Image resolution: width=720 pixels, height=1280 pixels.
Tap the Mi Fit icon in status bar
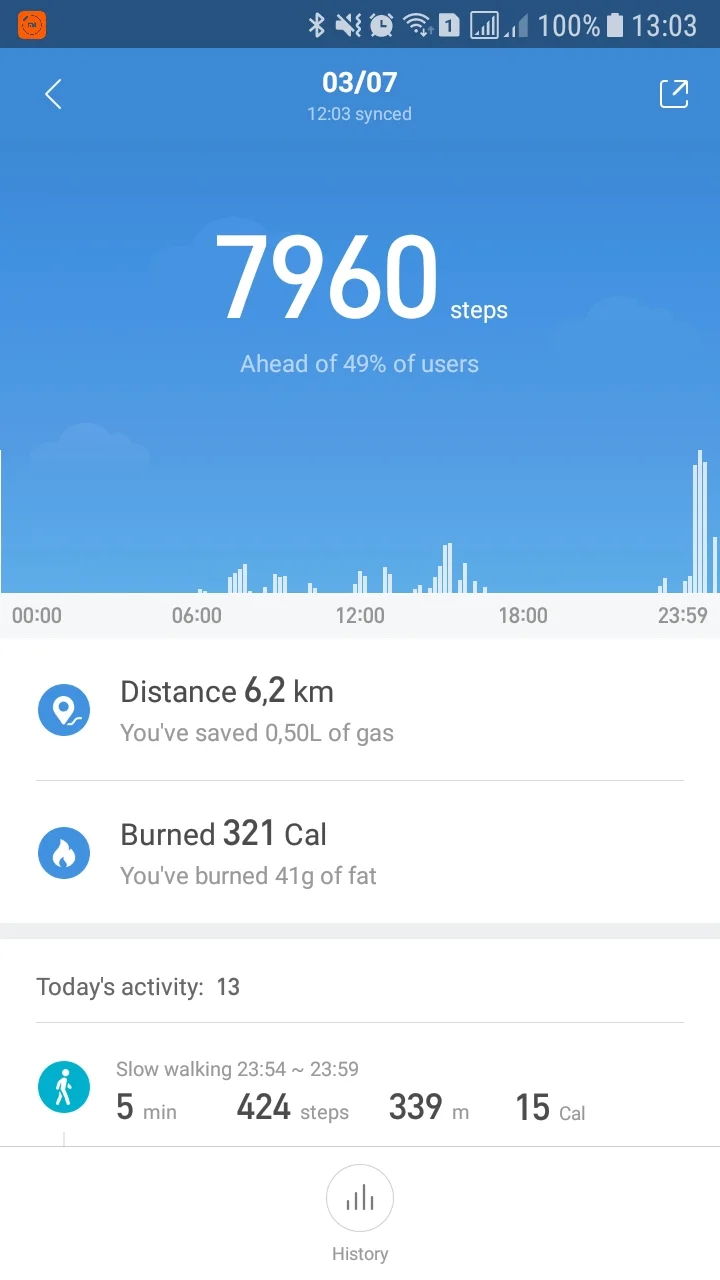pyautogui.click(x=32, y=22)
